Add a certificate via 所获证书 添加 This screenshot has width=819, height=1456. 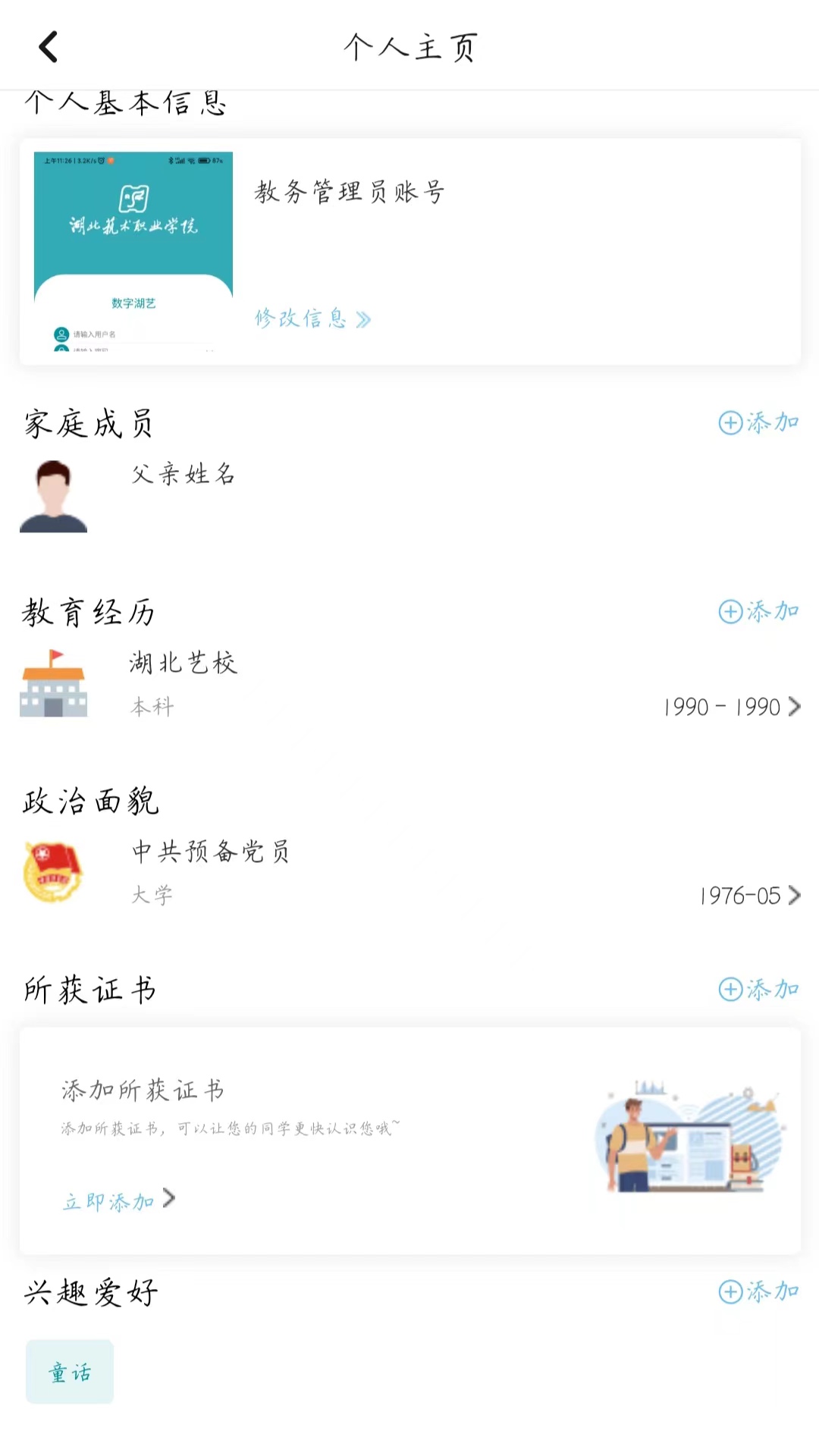758,989
